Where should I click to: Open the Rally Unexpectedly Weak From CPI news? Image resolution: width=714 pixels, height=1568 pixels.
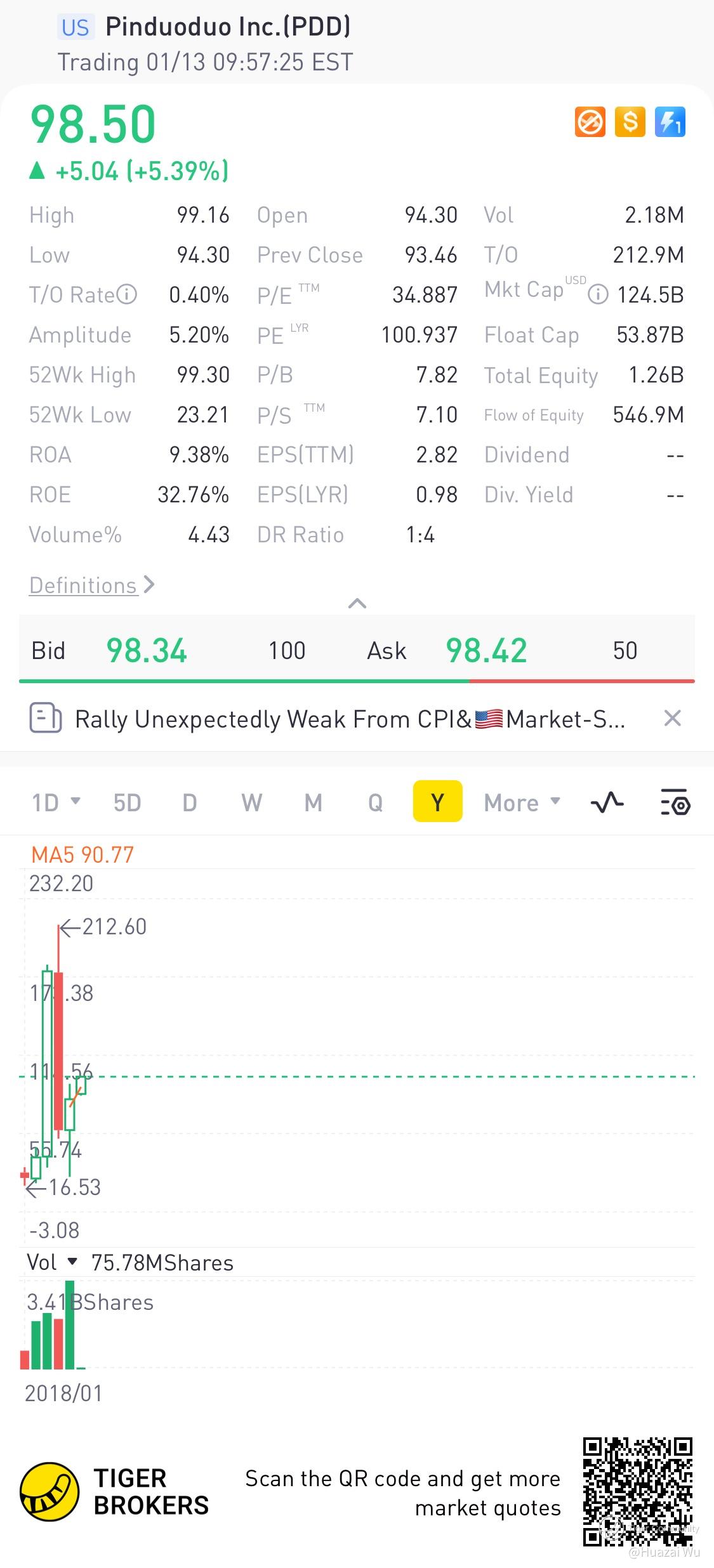click(x=349, y=719)
